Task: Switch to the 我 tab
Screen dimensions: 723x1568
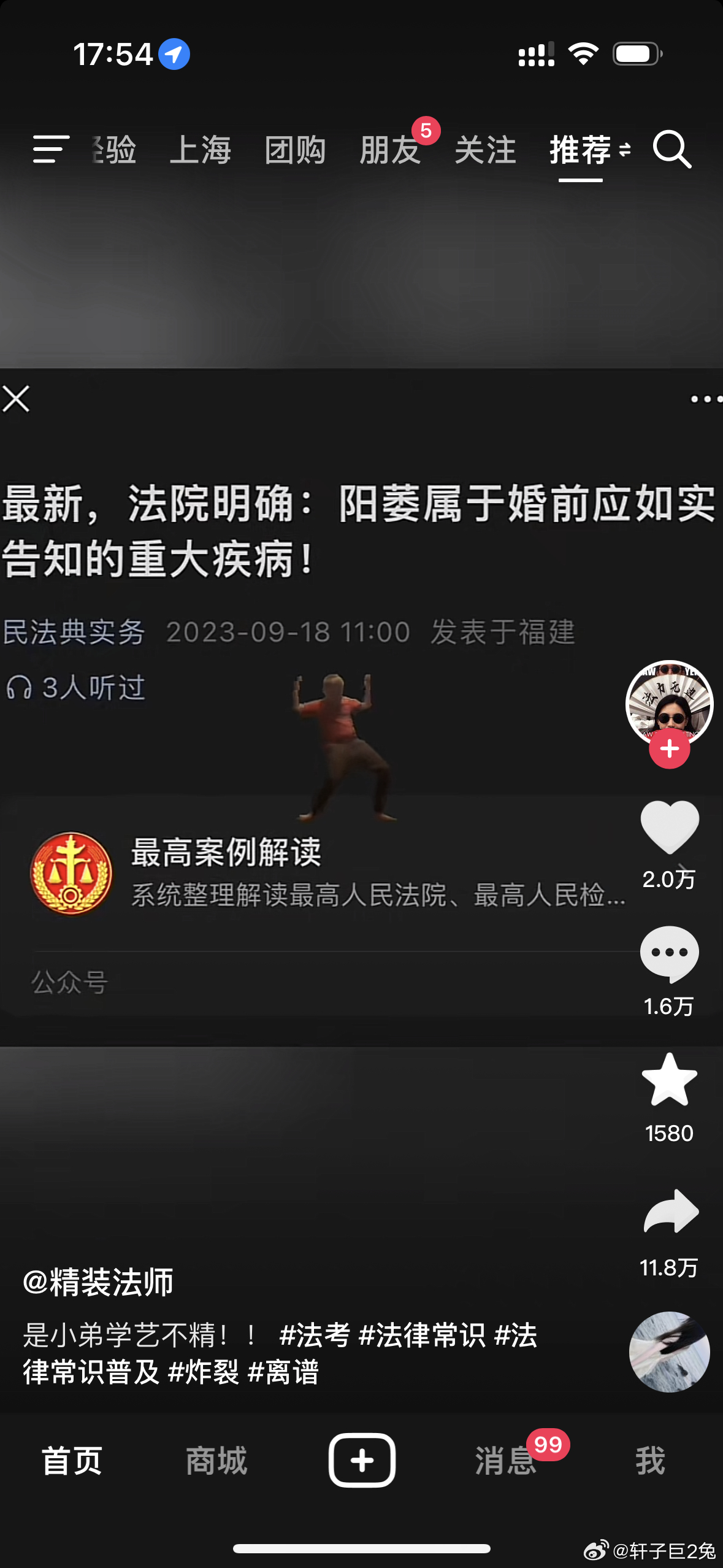Action: pyautogui.click(x=650, y=1461)
